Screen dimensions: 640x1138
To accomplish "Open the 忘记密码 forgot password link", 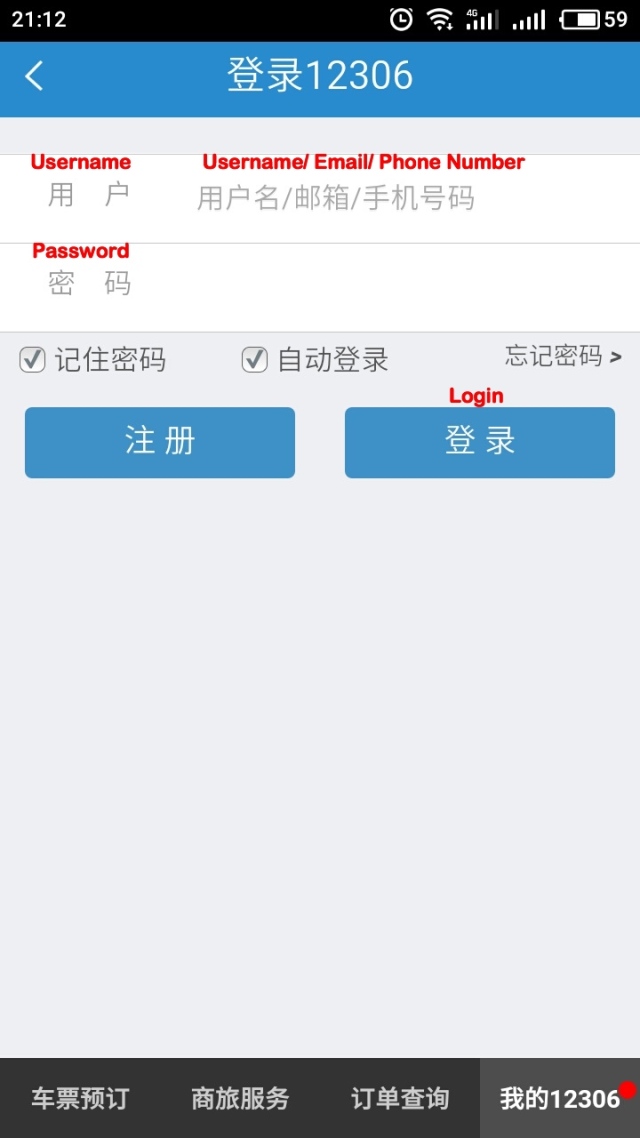I will click(562, 356).
